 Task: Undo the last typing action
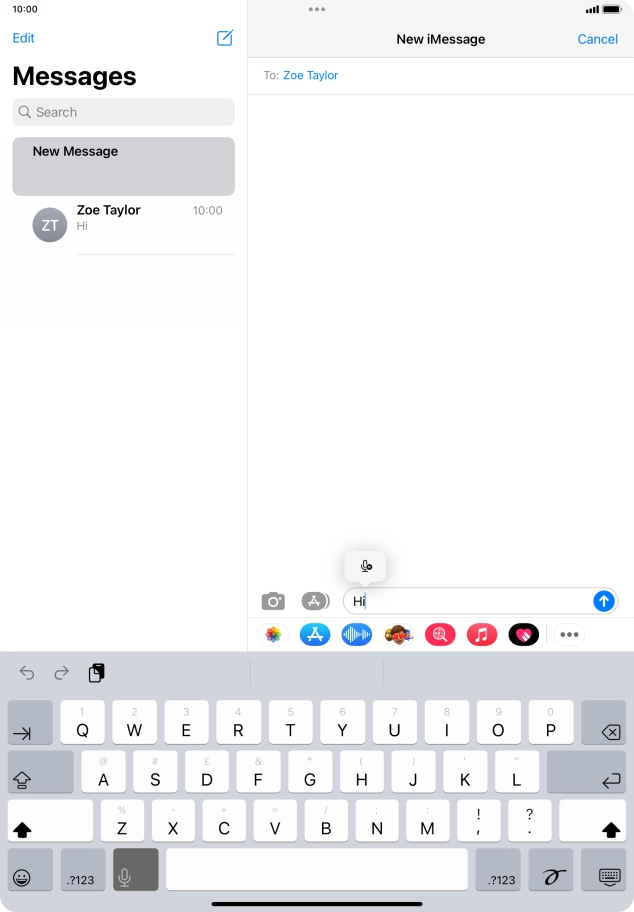pyautogui.click(x=27, y=673)
